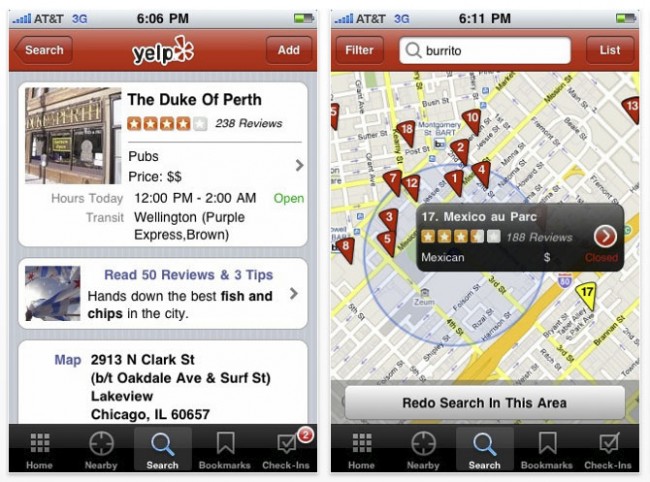Viewport: 650px width, 482px height.
Task: Select map pin number 8
Action: coord(346,247)
